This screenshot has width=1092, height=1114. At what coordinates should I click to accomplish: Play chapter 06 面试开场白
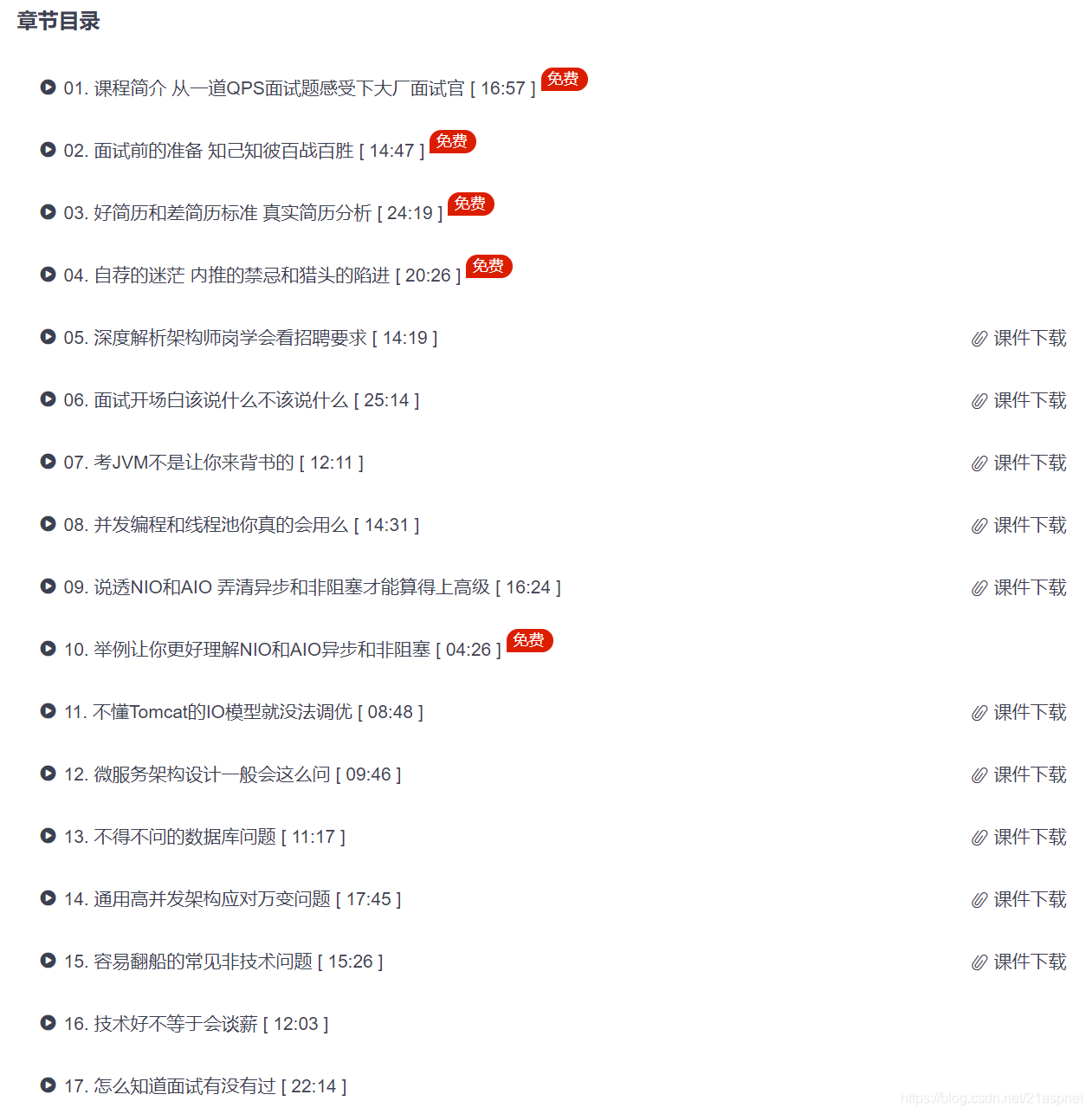coord(241,400)
